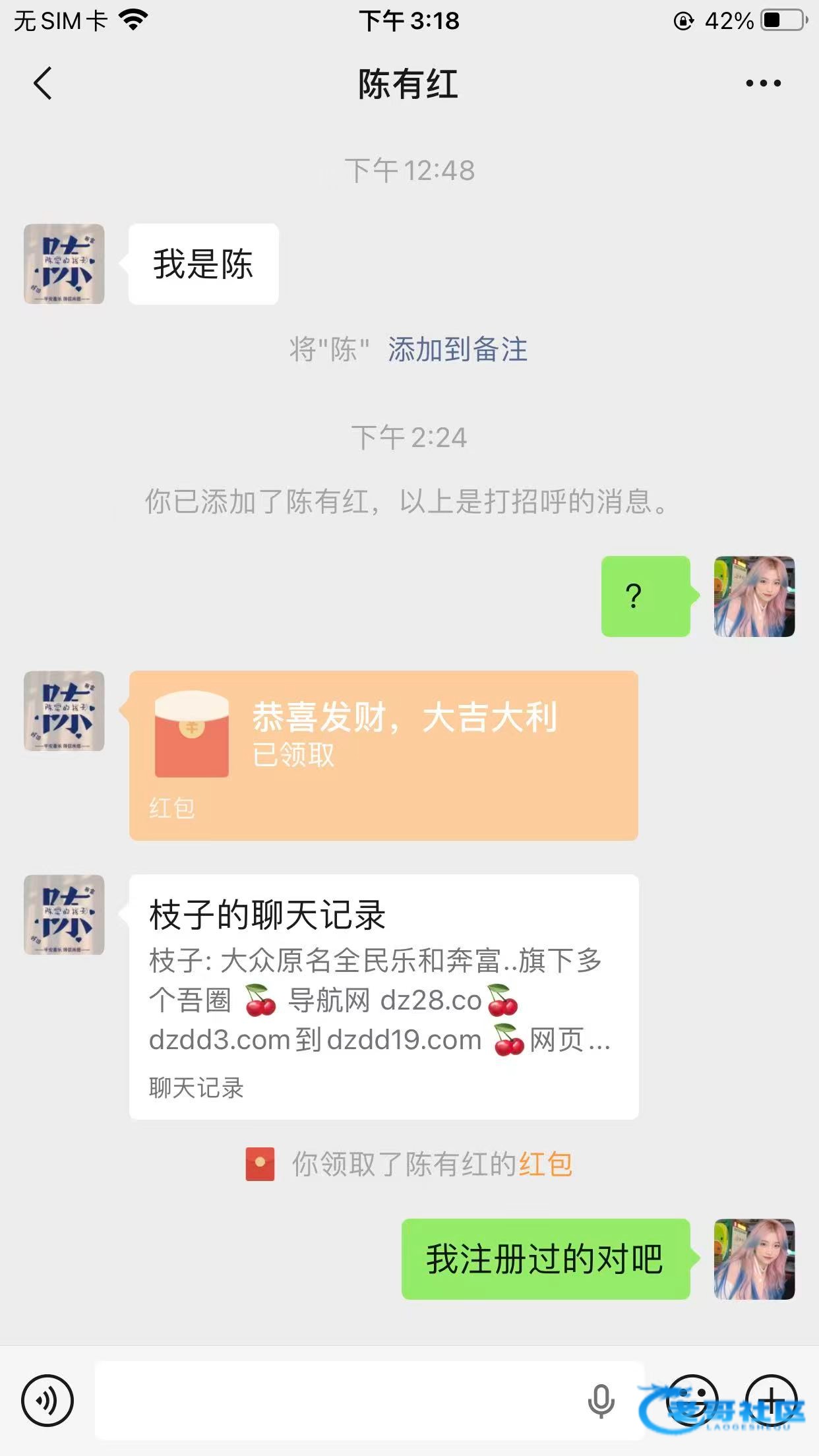Open the plus attachments menu
Screen dimensions: 819x1456
(771, 1401)
